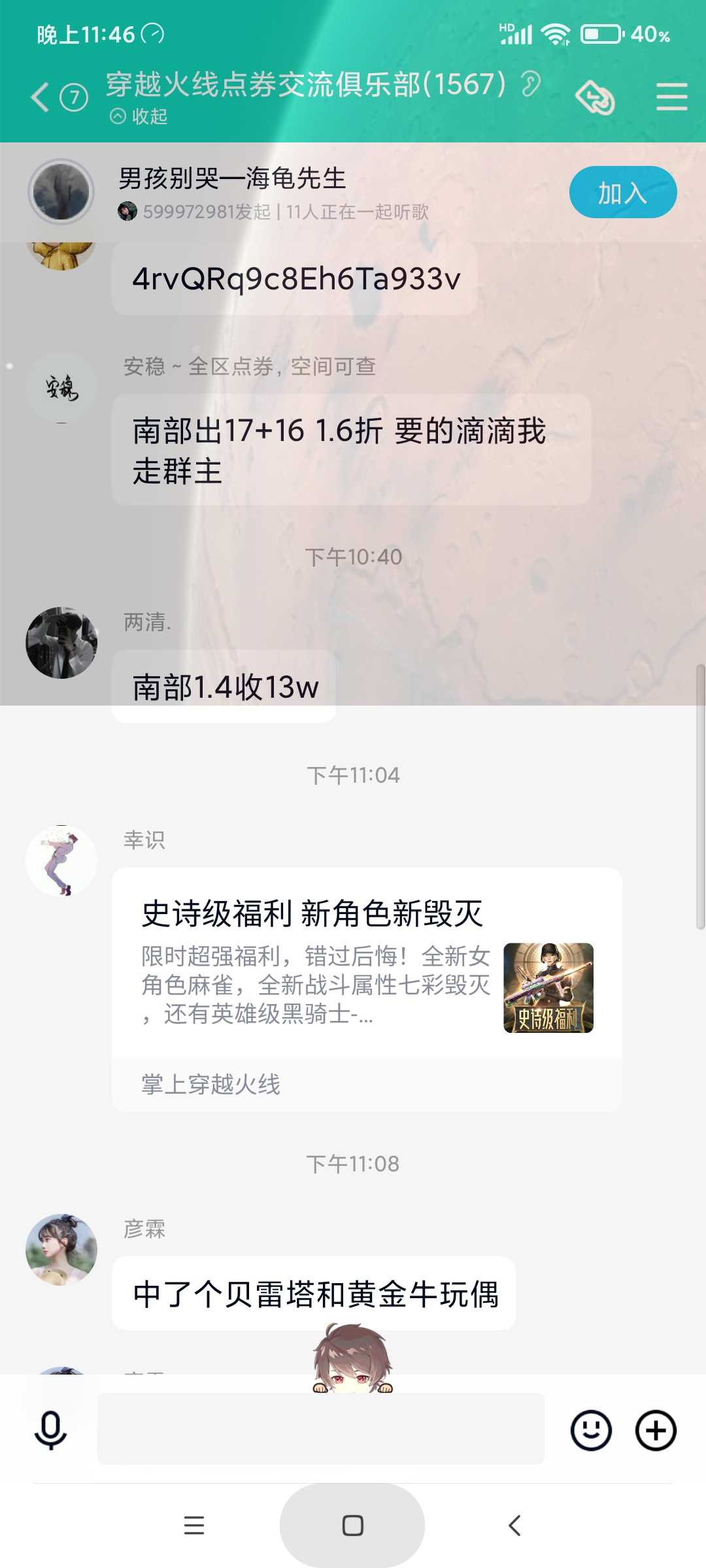This screenshot has height=1568, width=706.
Task: Open the group menu icon
Action: (x=671, y=97)
